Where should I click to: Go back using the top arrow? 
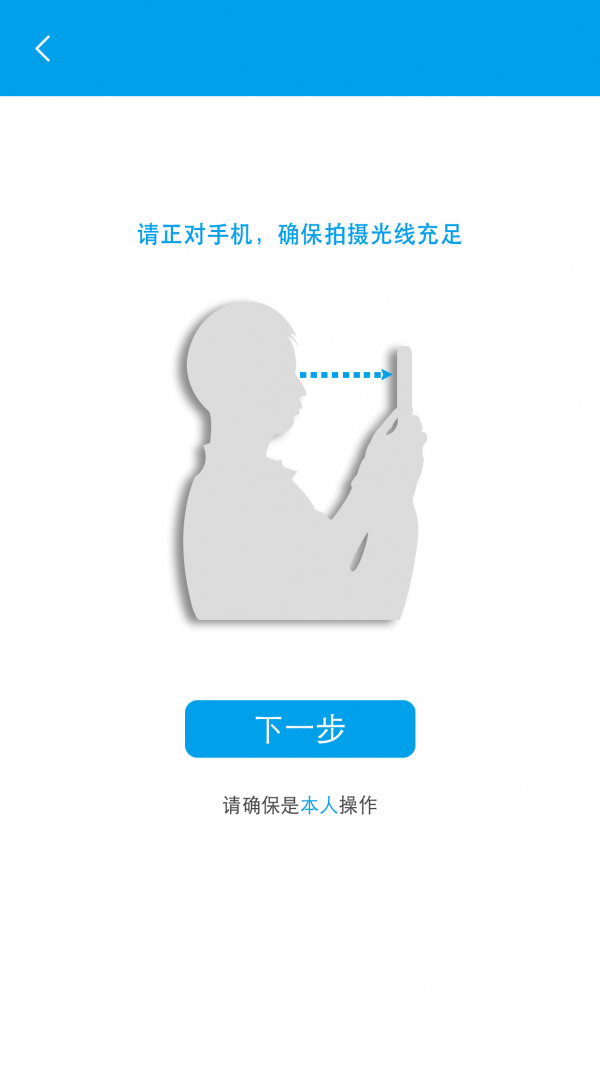(42, 48)
